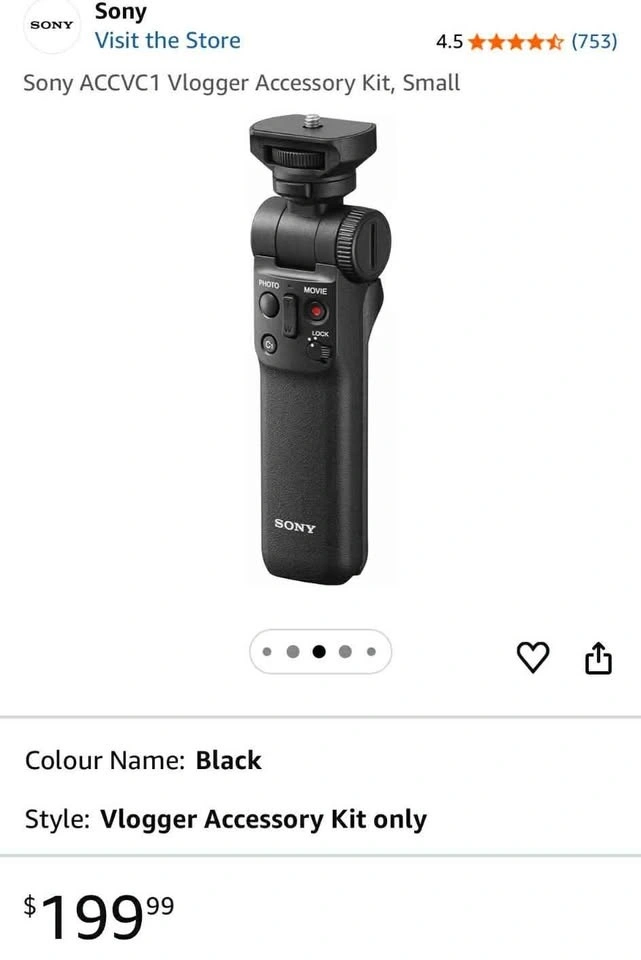
Task: Open the 753 customer ratings
Action: point(594,42)
